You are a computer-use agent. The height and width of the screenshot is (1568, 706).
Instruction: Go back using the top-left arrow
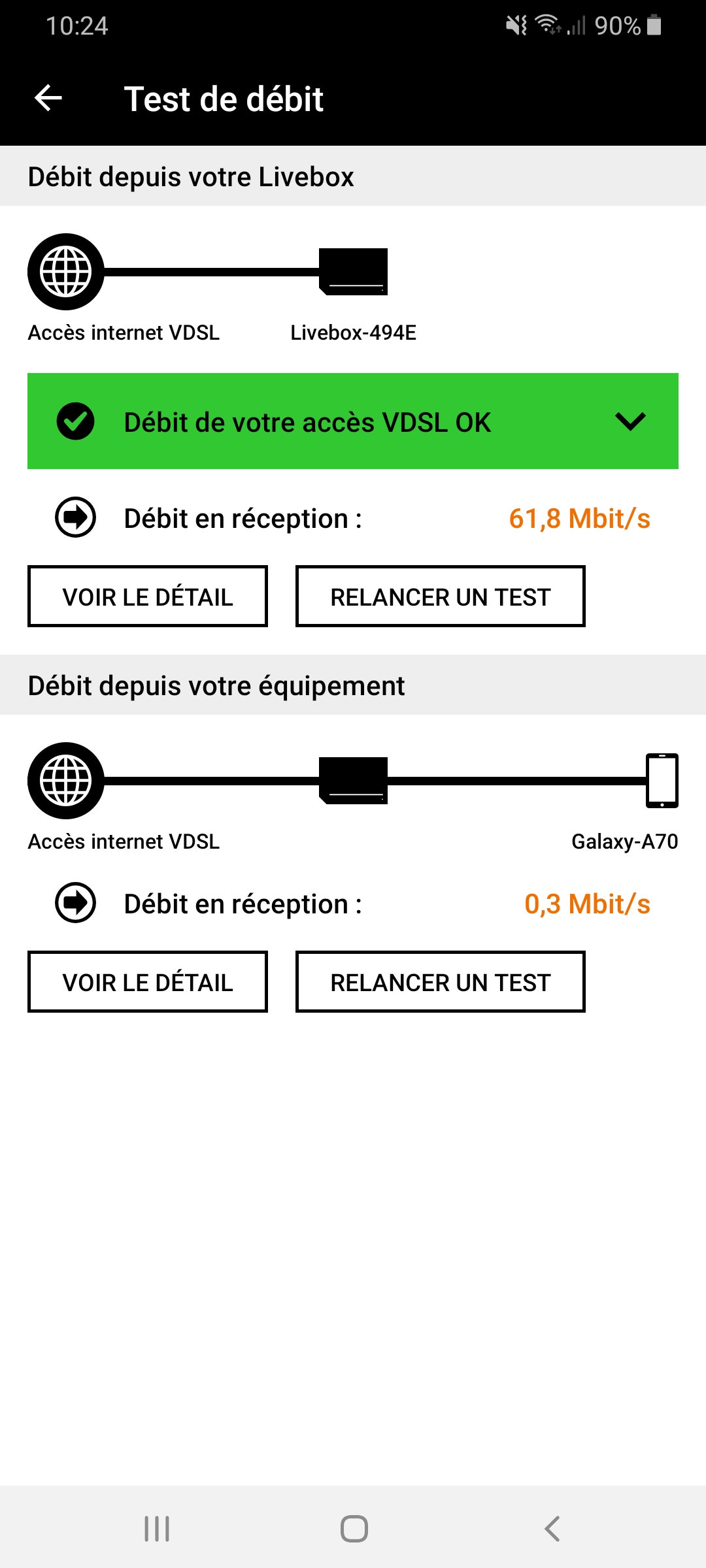point(48,99)
